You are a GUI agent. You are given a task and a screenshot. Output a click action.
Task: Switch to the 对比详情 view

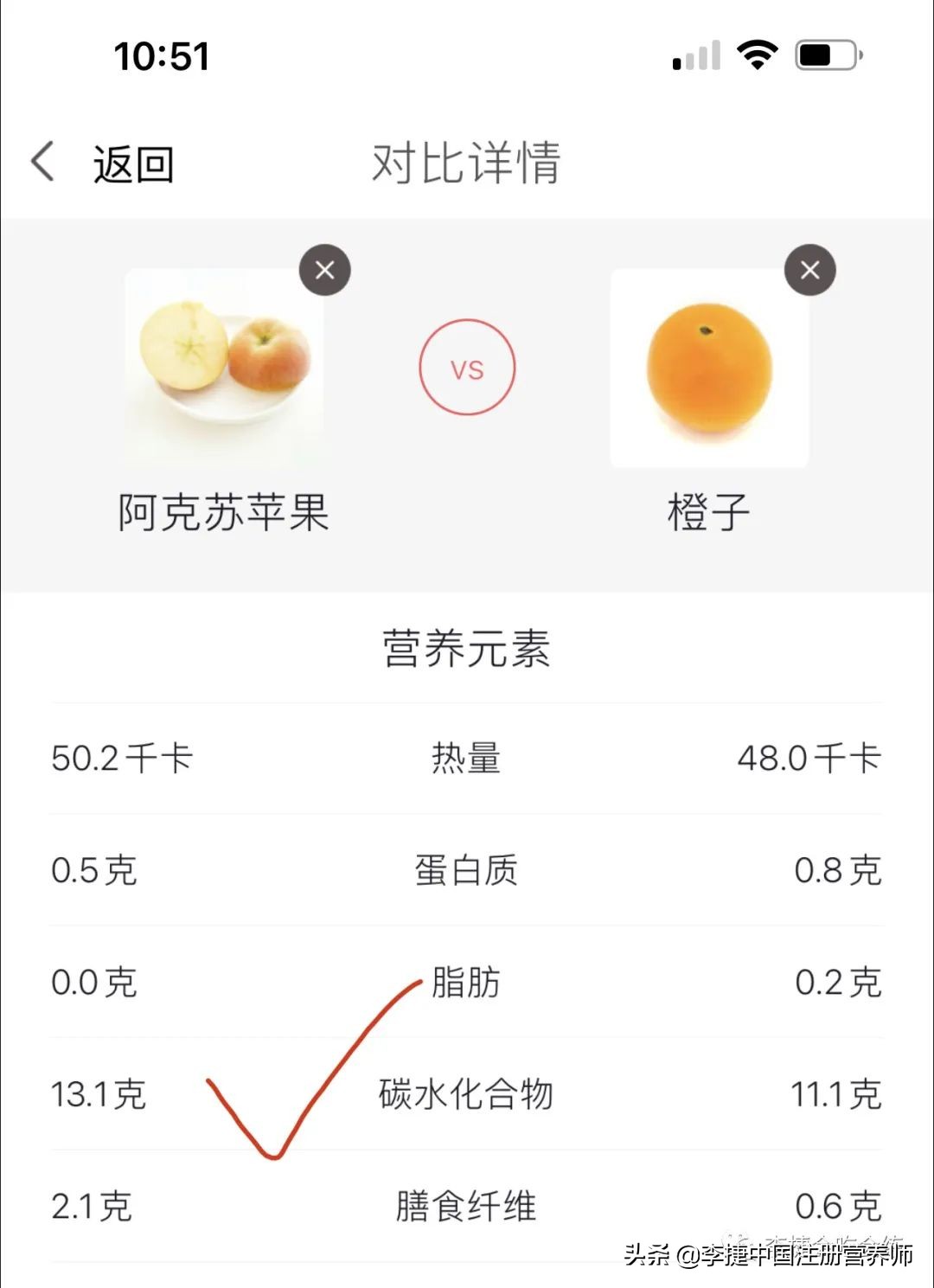click(x=465, y=161)
